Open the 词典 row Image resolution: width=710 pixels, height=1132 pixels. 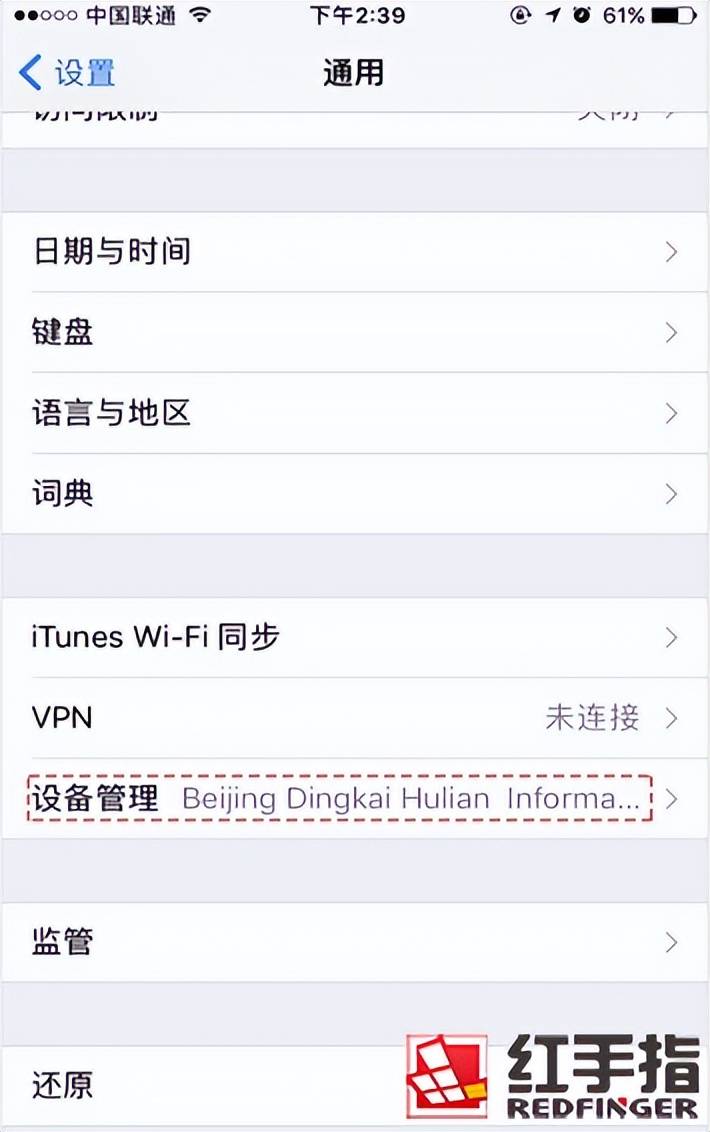tap(354, 493)
